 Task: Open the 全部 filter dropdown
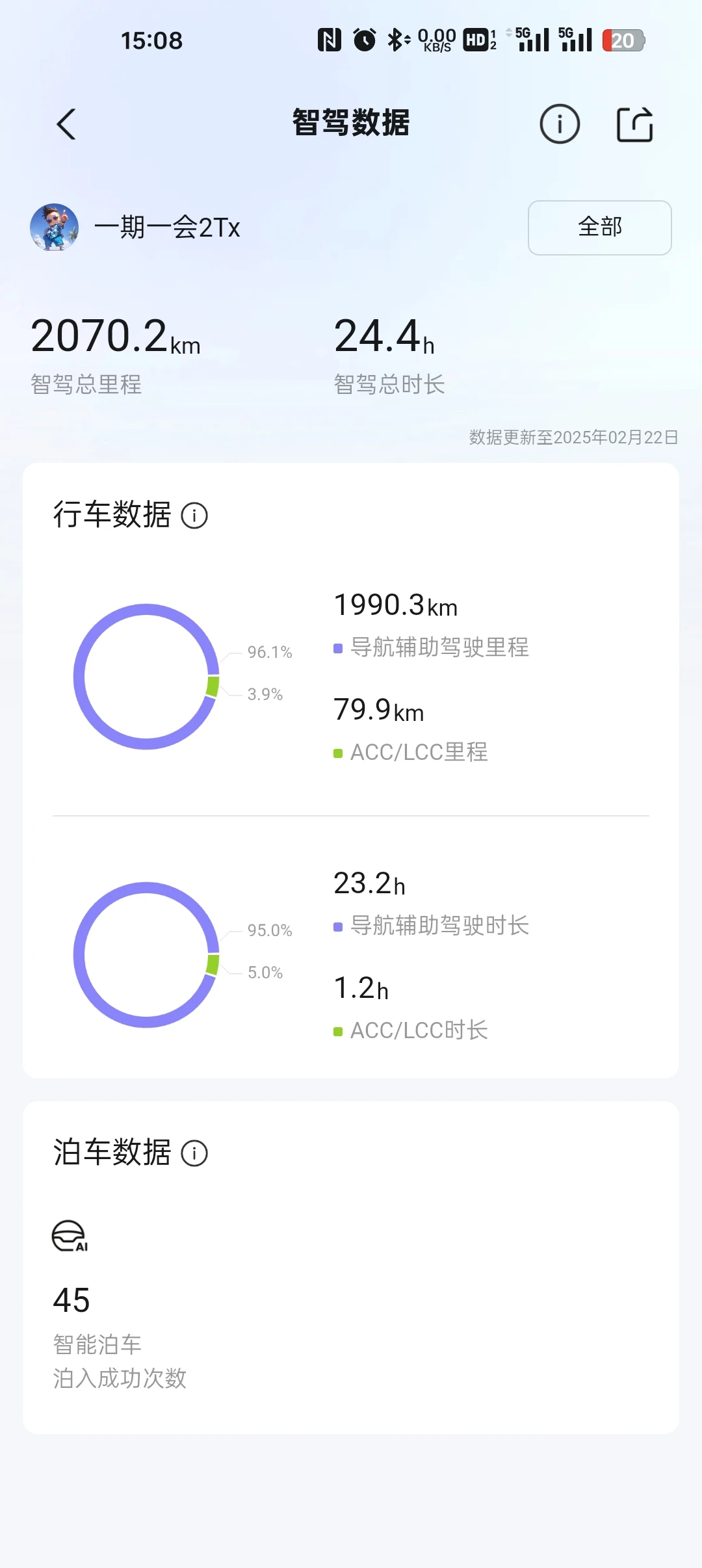pyautogui.click(x=600, y=228)
